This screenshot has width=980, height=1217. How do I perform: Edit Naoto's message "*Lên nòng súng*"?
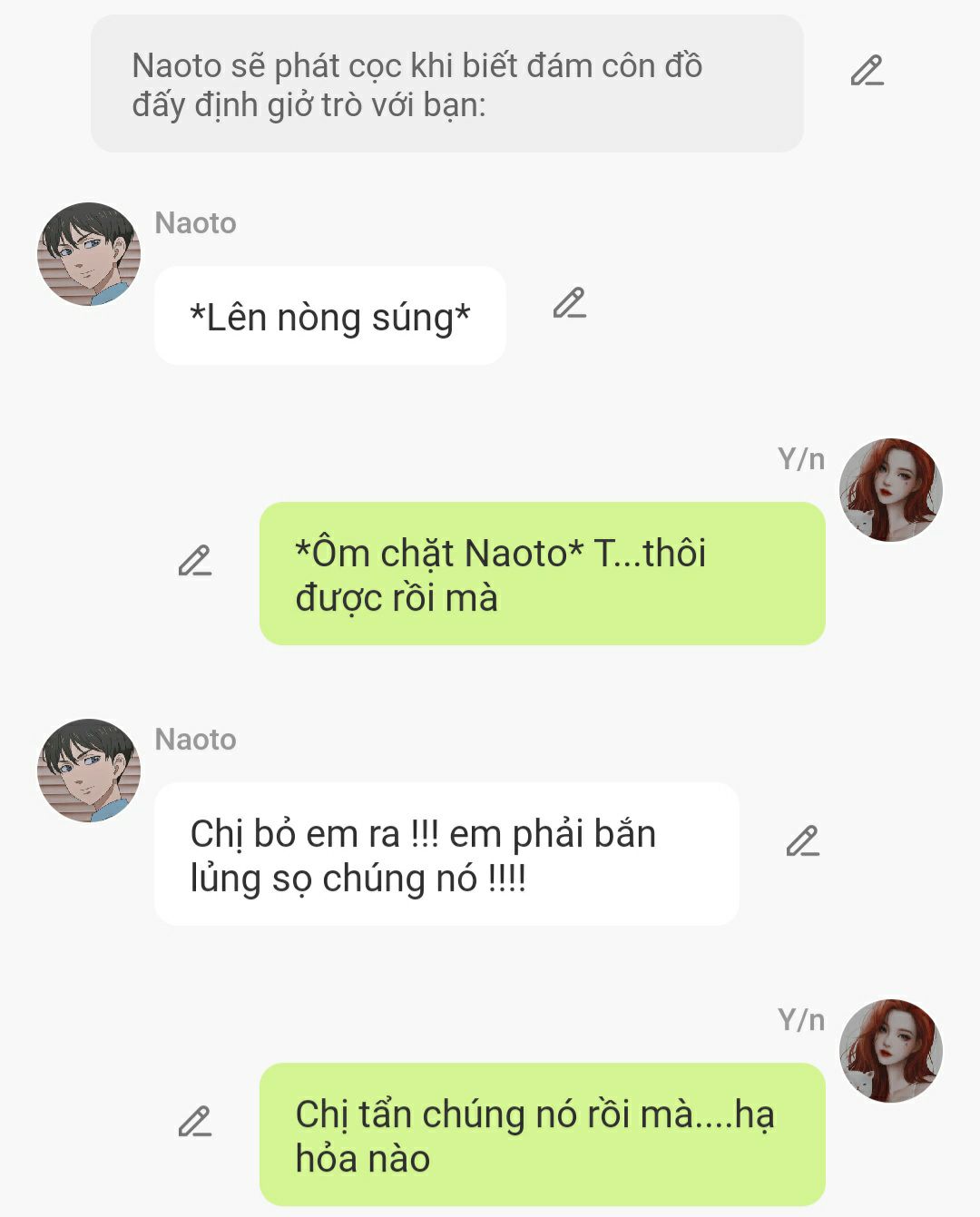[x=569, y=303]
